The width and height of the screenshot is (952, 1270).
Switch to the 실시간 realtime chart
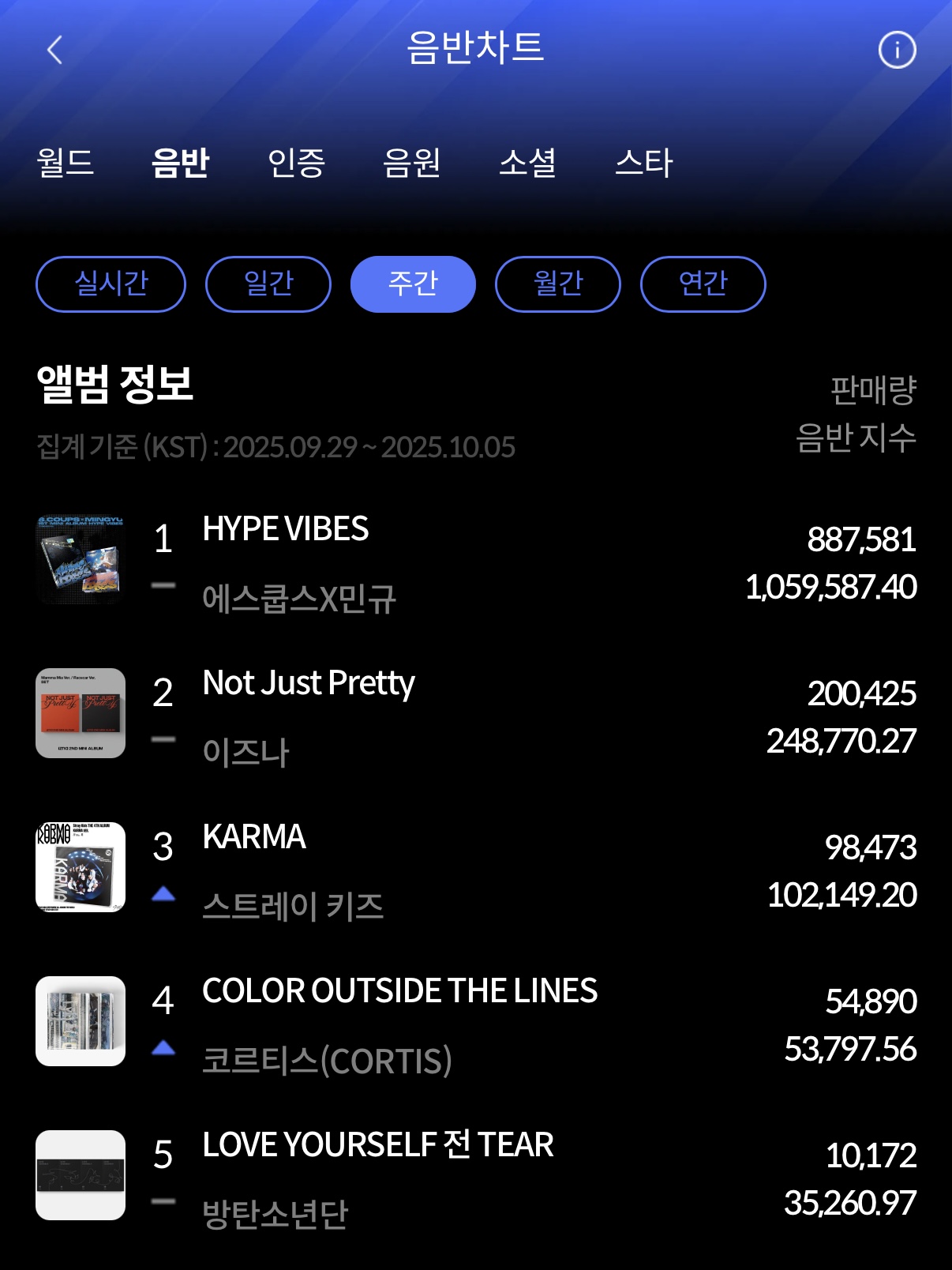(x=111, y=284)
